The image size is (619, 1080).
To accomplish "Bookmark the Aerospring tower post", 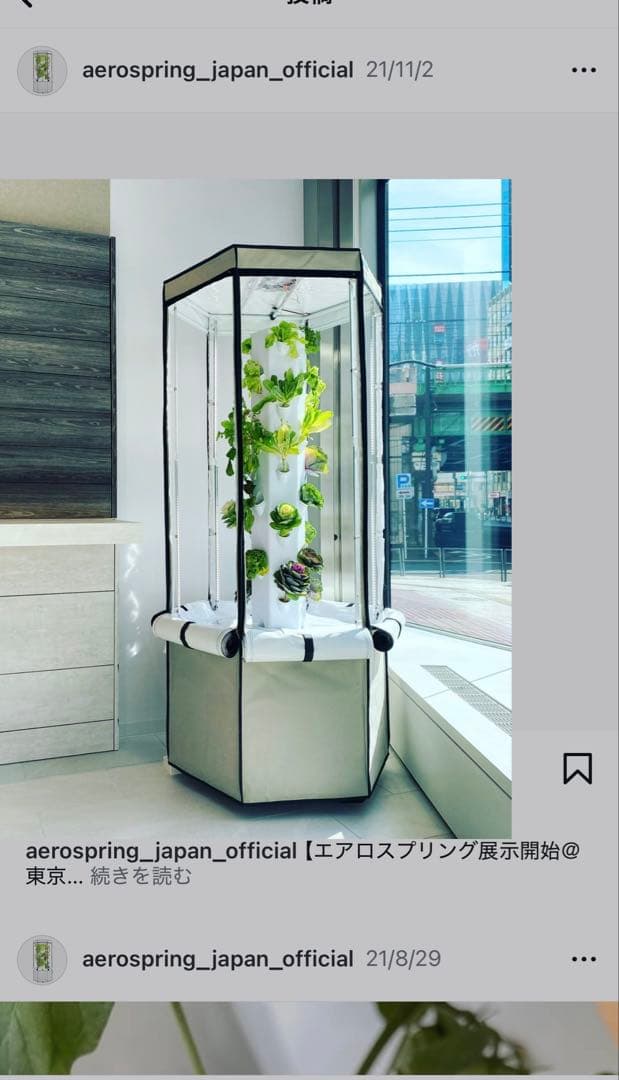I will [x=577, y=768].
